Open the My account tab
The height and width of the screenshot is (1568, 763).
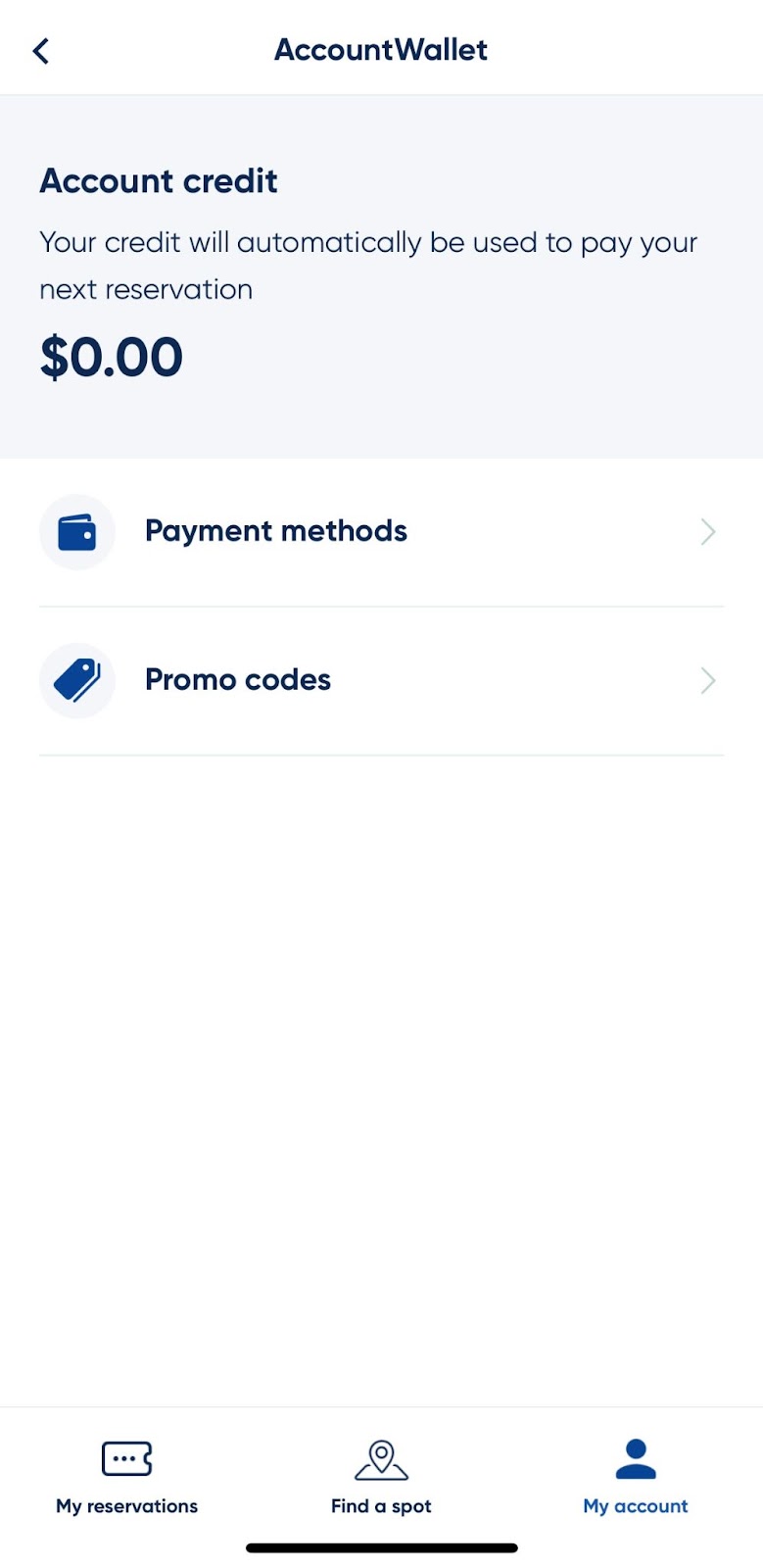coord(636,1478)
